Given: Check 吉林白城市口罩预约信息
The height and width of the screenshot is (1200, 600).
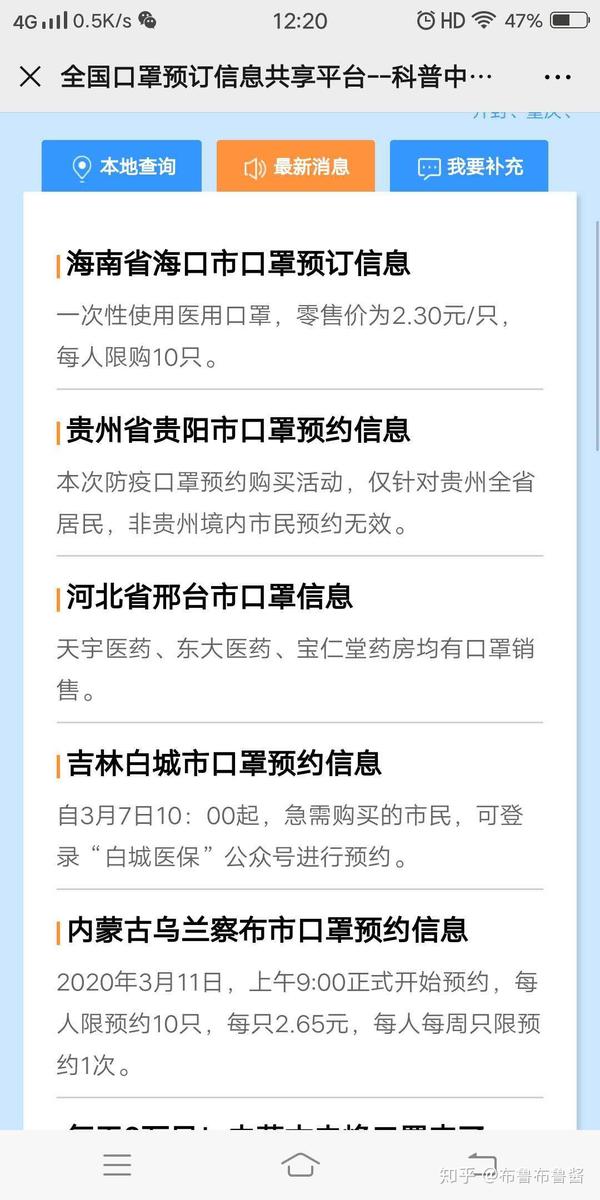Looking at the screenshot, I should tap(224, 764).
